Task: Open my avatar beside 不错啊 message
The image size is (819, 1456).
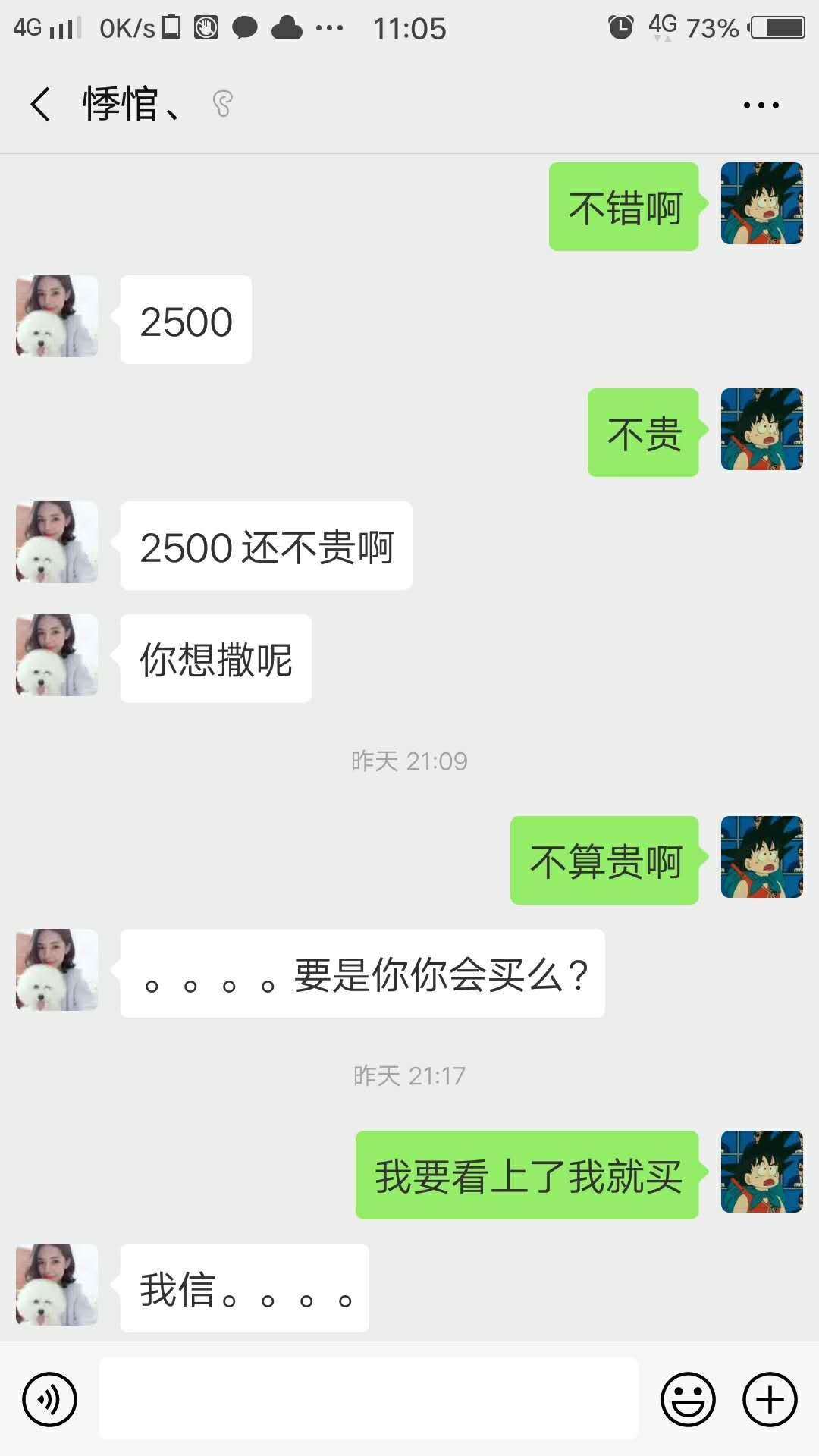Action: click(x=761, y=203)
